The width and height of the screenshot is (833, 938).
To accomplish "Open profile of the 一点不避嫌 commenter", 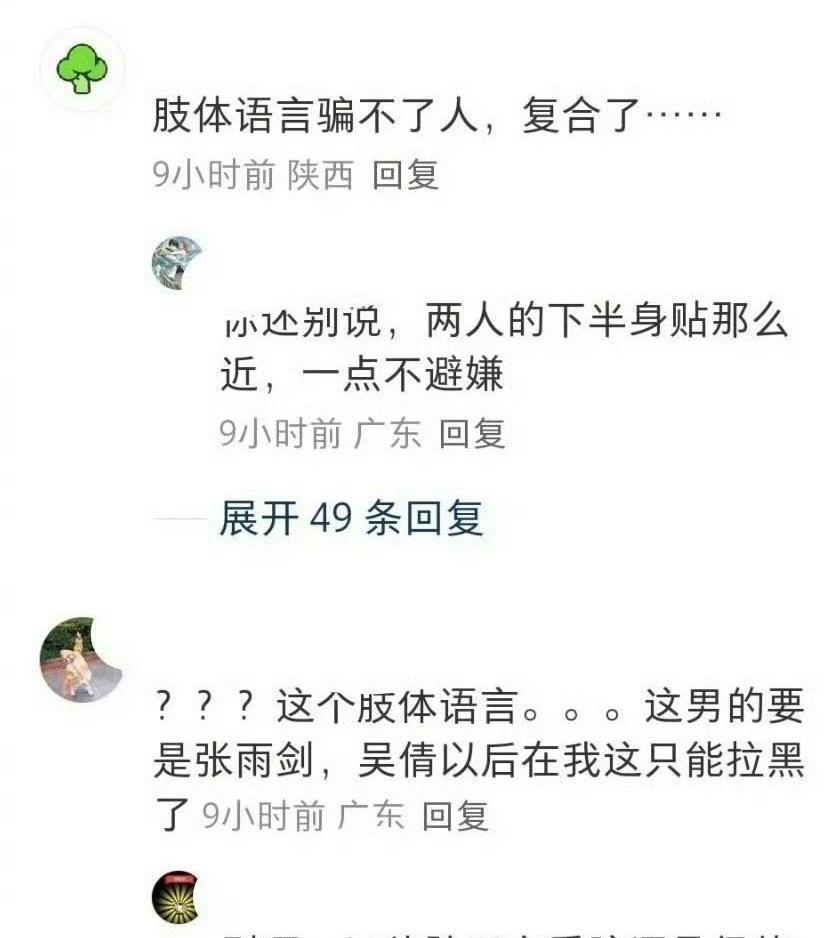I will [177, 263].
